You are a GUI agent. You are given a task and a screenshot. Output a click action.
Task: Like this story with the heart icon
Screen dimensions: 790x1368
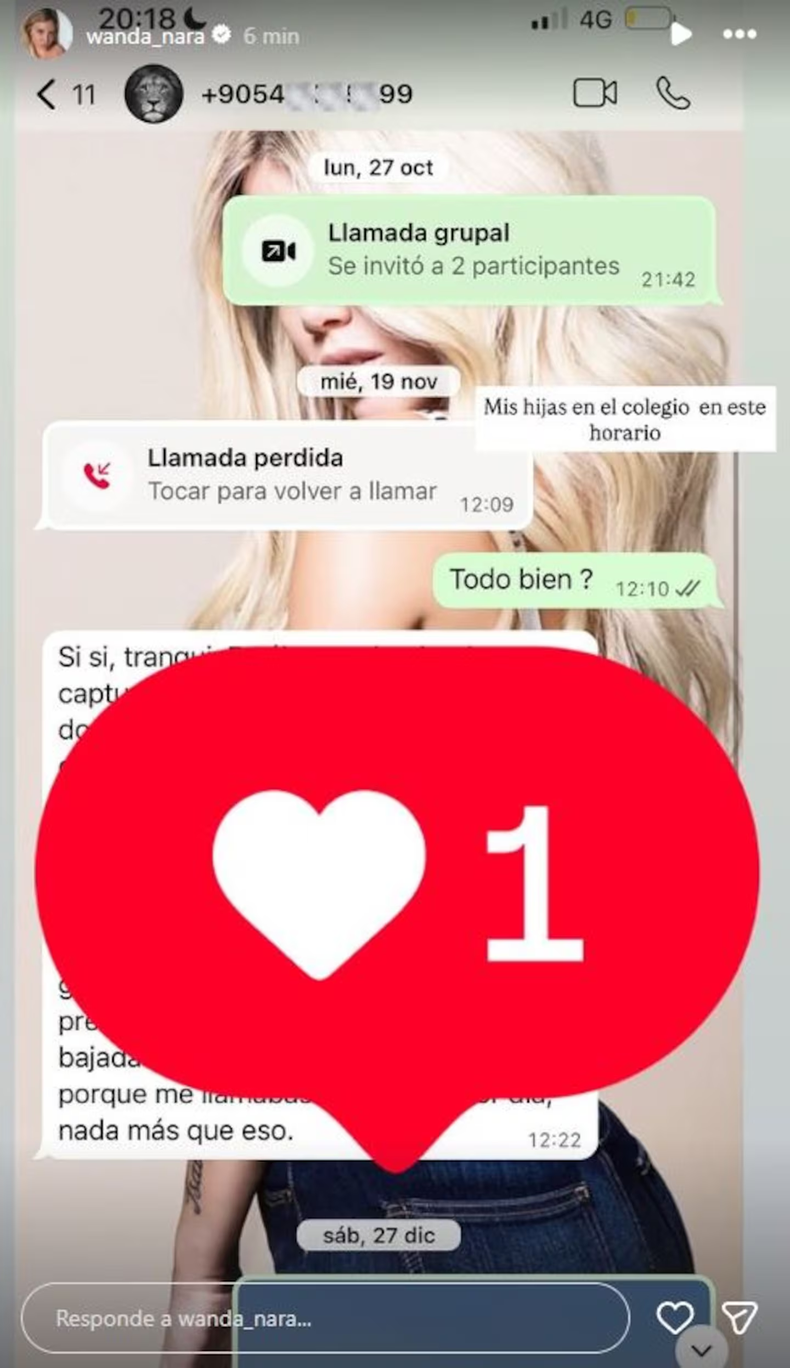tap(675, 1317)
